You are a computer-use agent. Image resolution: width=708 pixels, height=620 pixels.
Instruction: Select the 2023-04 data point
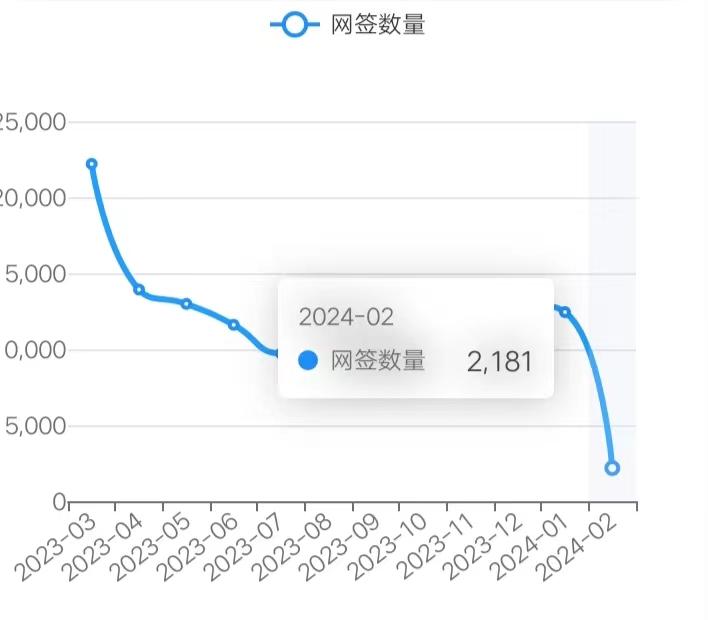coord(139,290)
